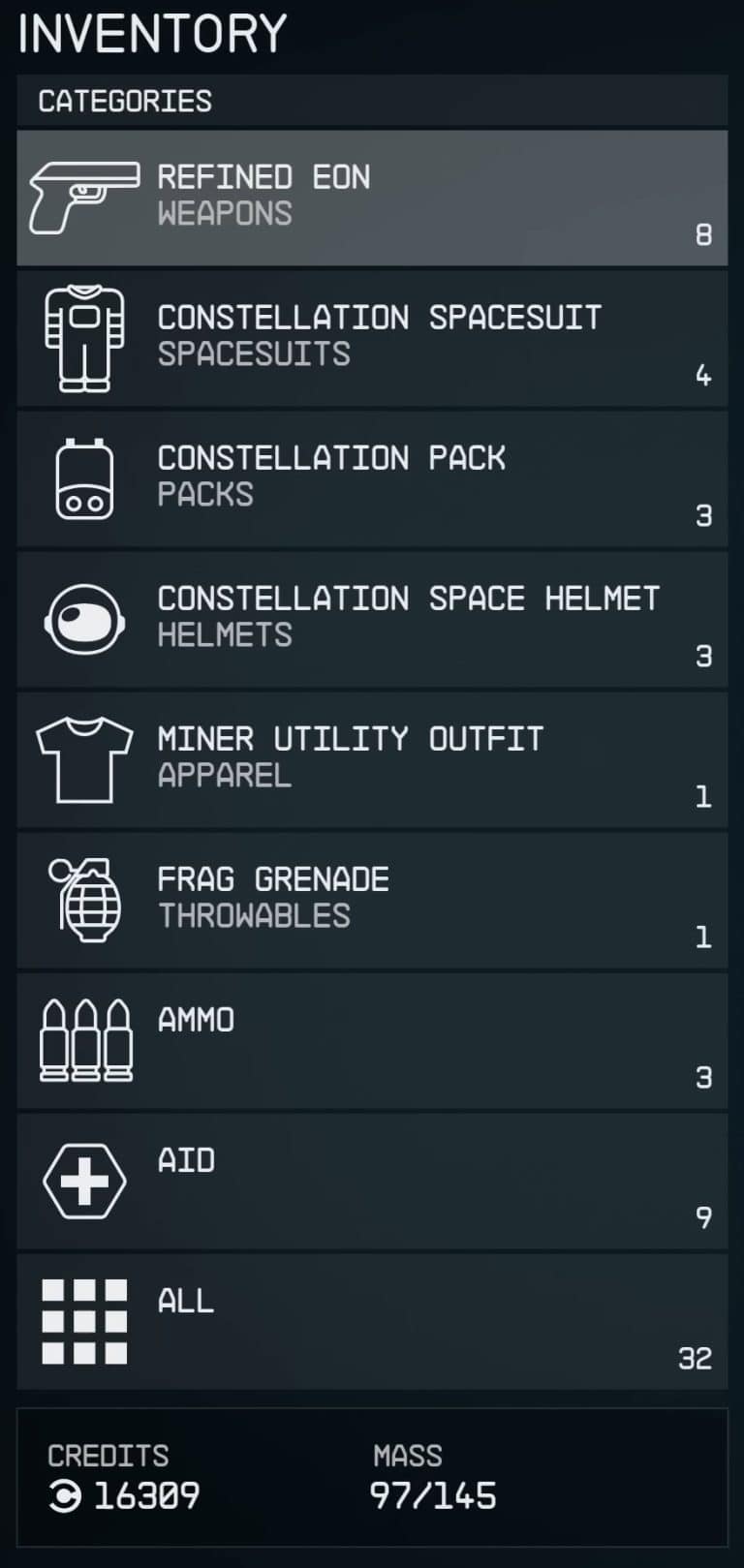The image size is (744, 1568).
Task: Click the Categories header
Action: [126, 101]
